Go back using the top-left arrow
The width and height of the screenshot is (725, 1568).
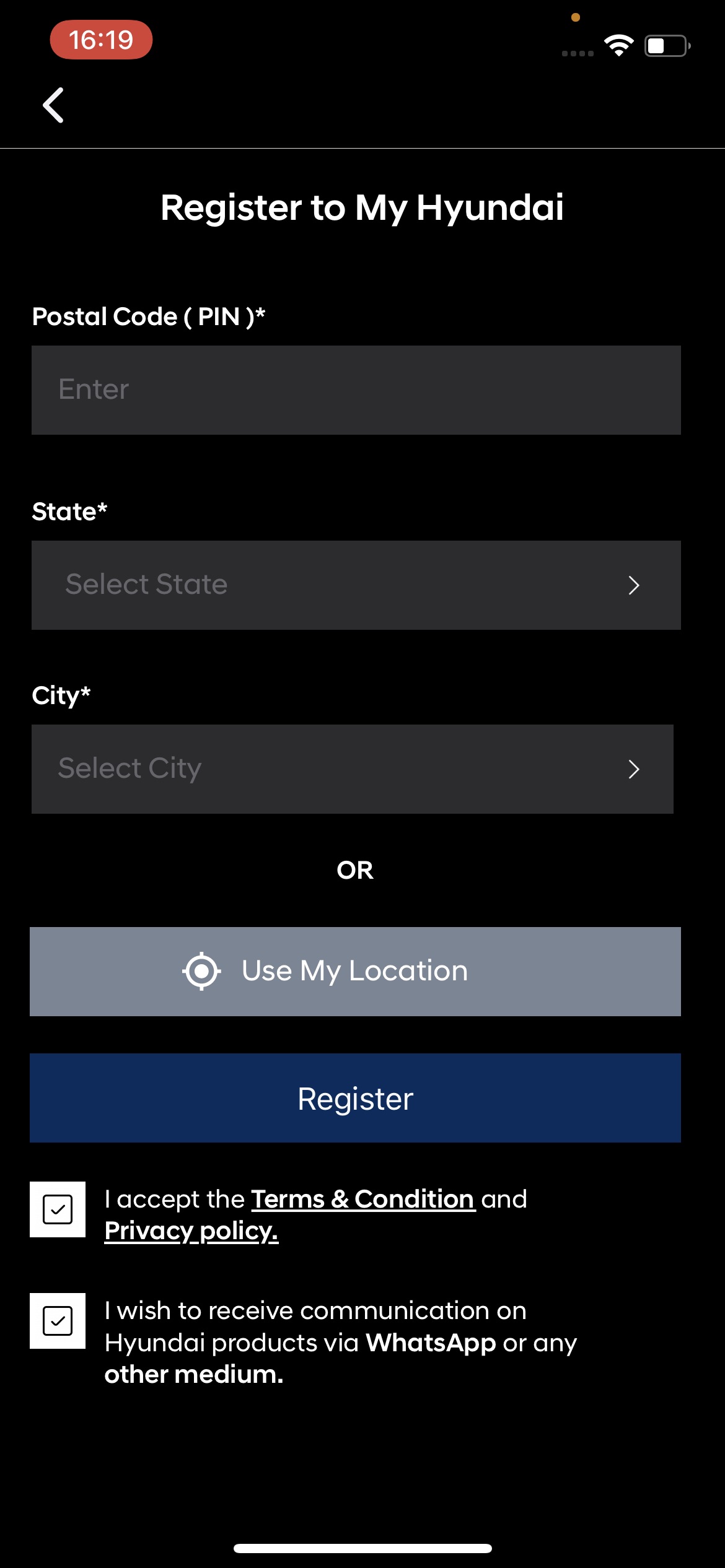coord(53,105)
